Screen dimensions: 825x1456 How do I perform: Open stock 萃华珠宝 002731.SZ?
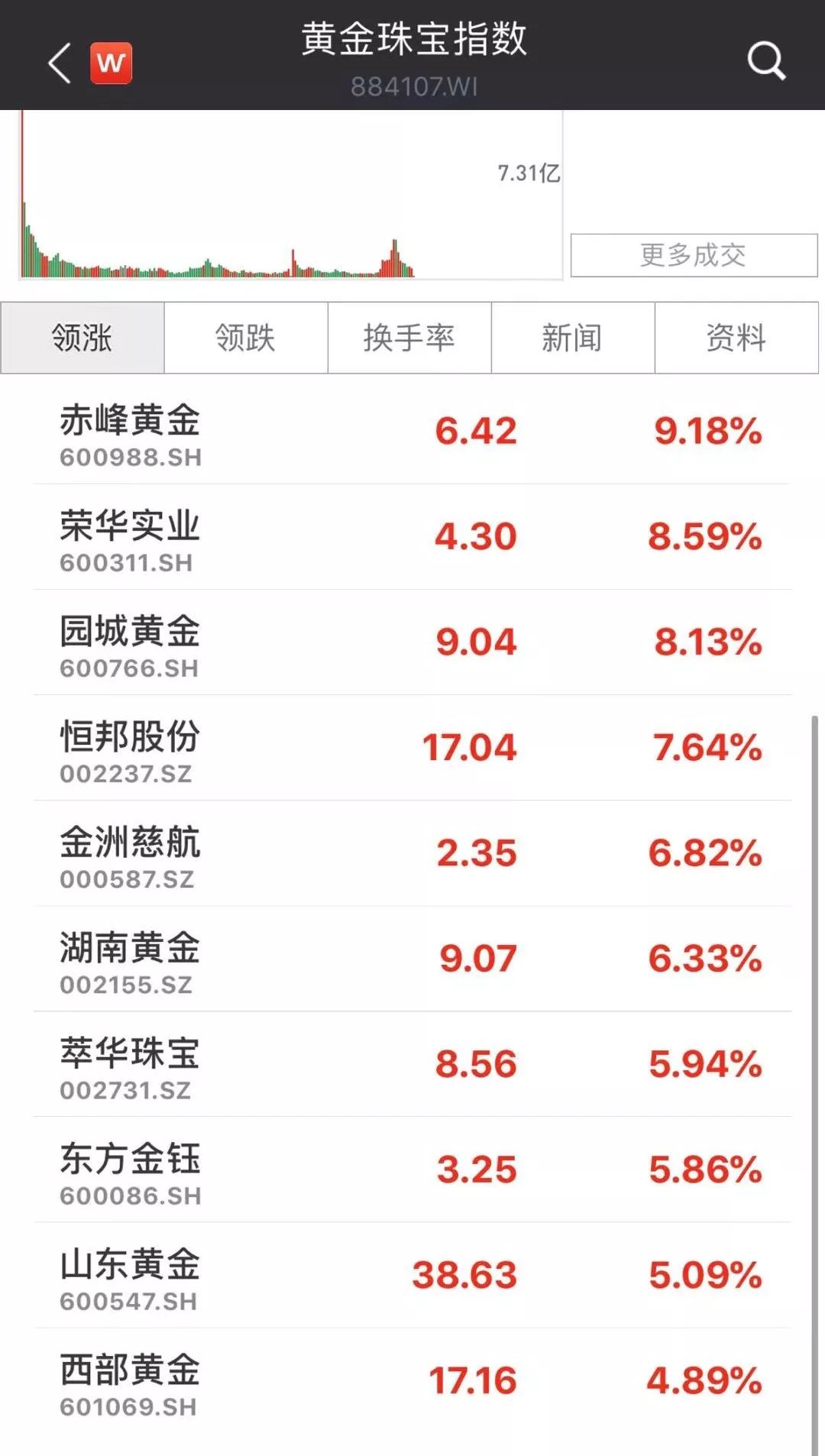(412, 1065)
